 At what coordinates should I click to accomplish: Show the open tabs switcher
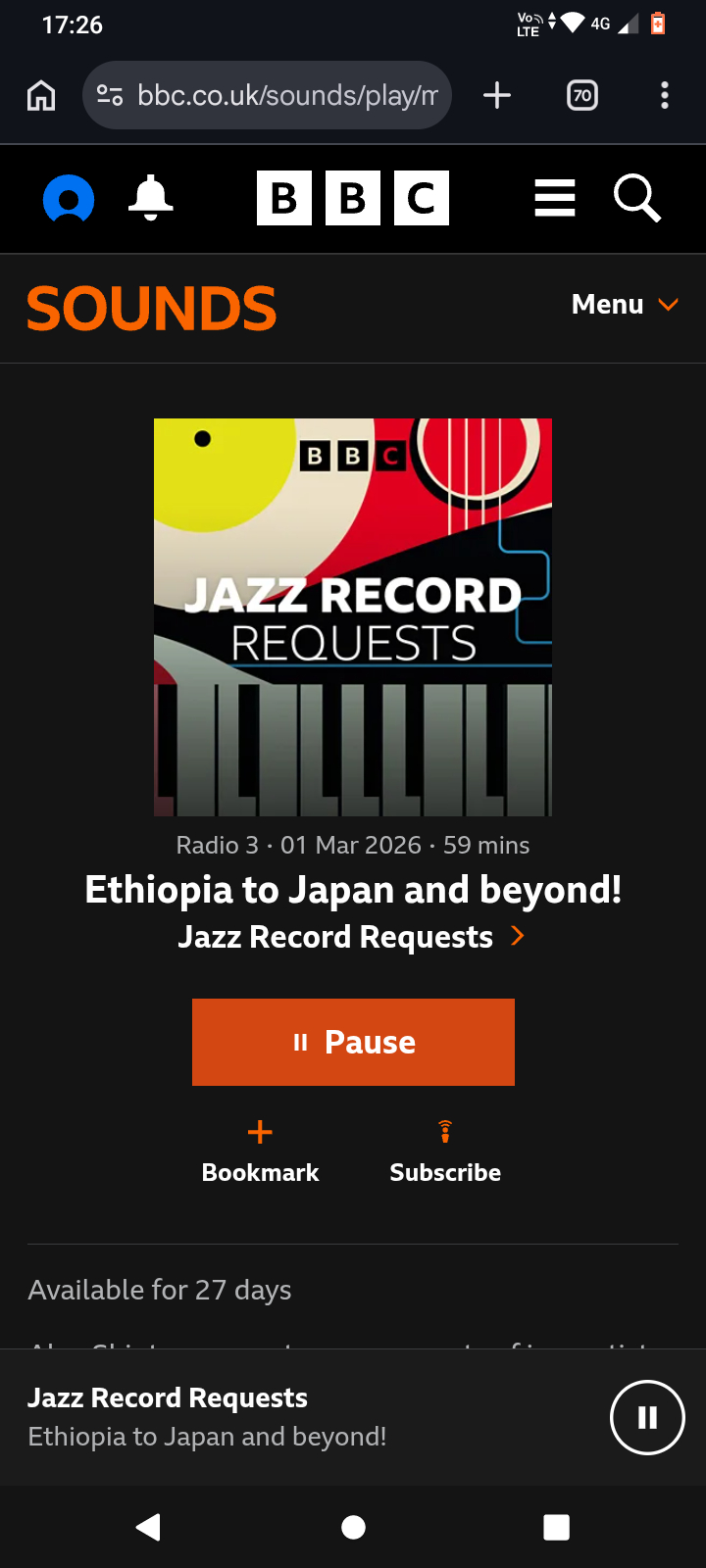point(582,95)
